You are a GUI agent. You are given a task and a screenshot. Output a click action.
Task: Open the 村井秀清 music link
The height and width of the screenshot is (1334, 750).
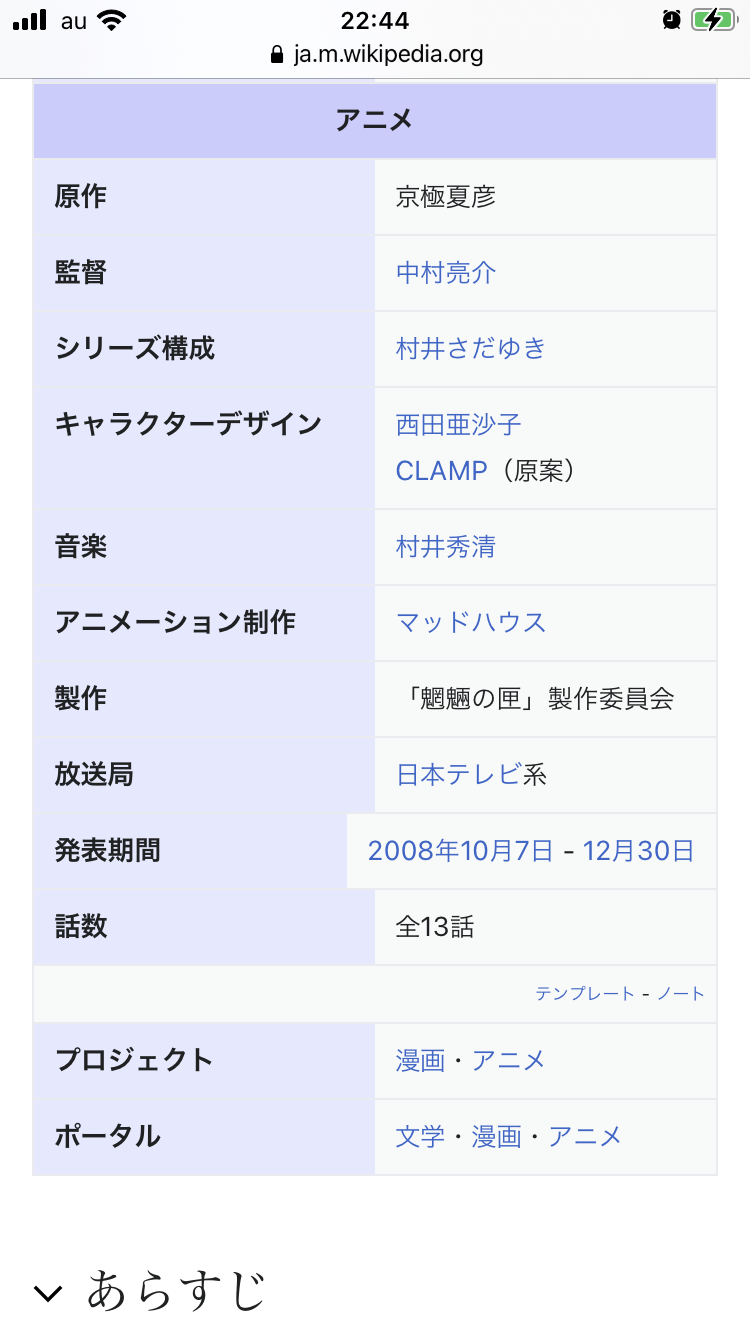tap(446, 547)
